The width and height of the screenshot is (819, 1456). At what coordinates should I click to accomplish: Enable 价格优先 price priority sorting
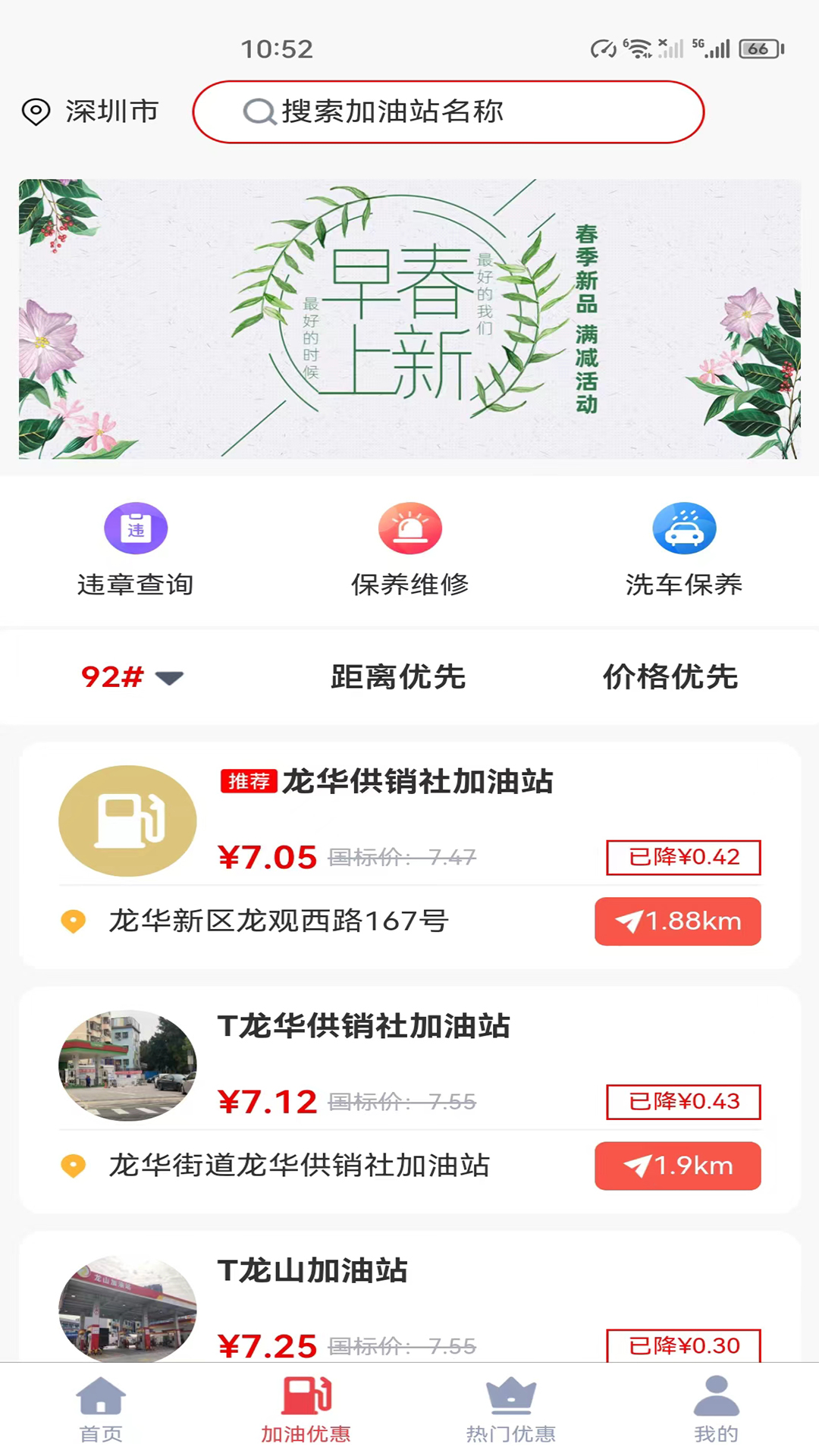click(670, 677)
